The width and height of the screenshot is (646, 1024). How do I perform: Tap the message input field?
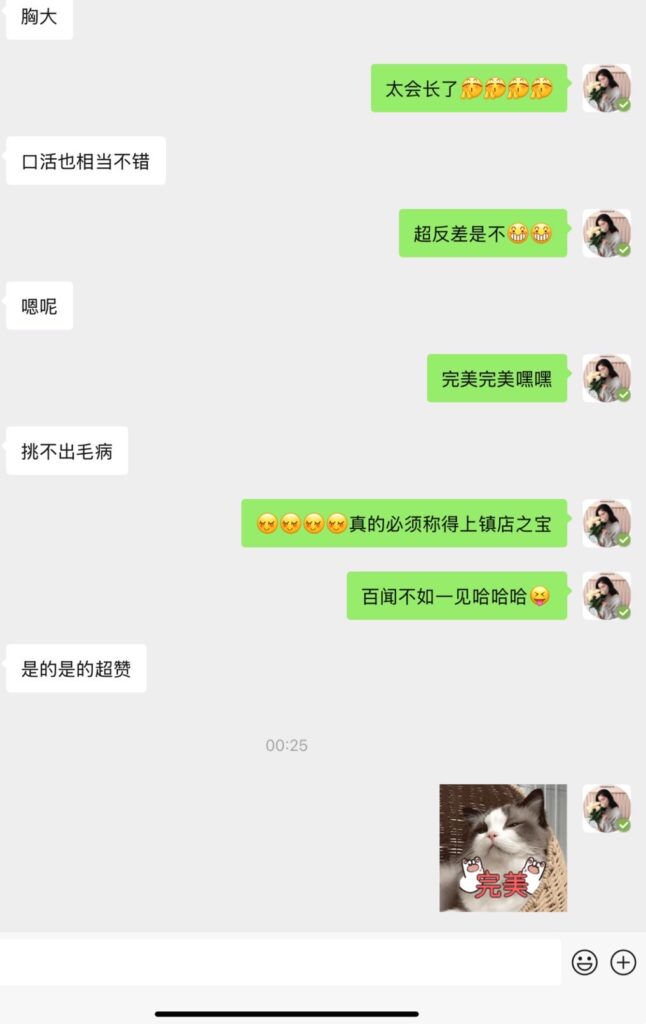pos(280,962)
